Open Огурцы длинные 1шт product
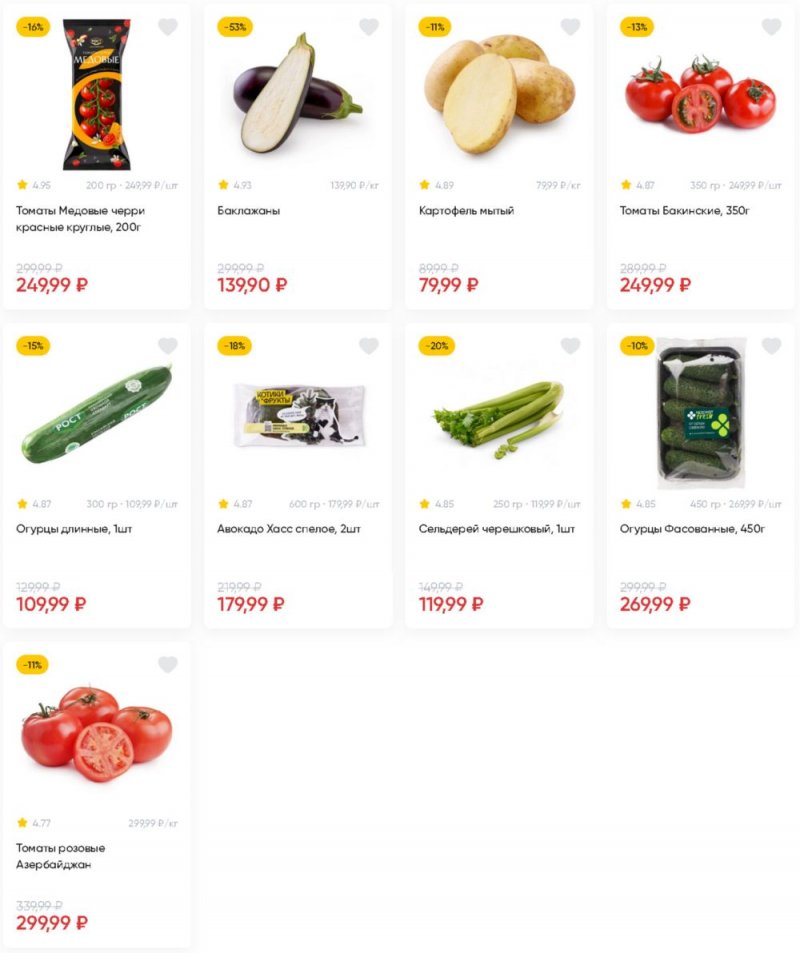 pos(96,415)
